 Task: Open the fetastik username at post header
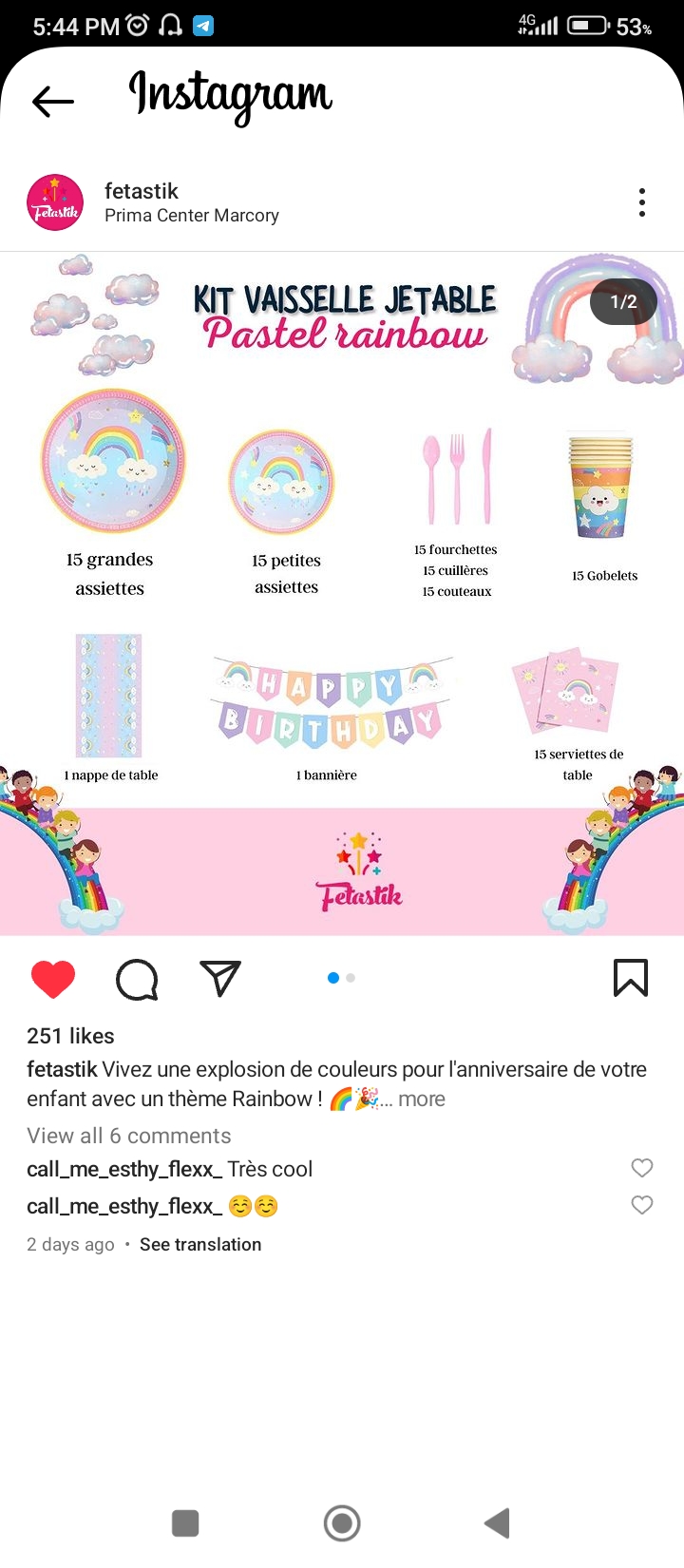tap(142, 191)
